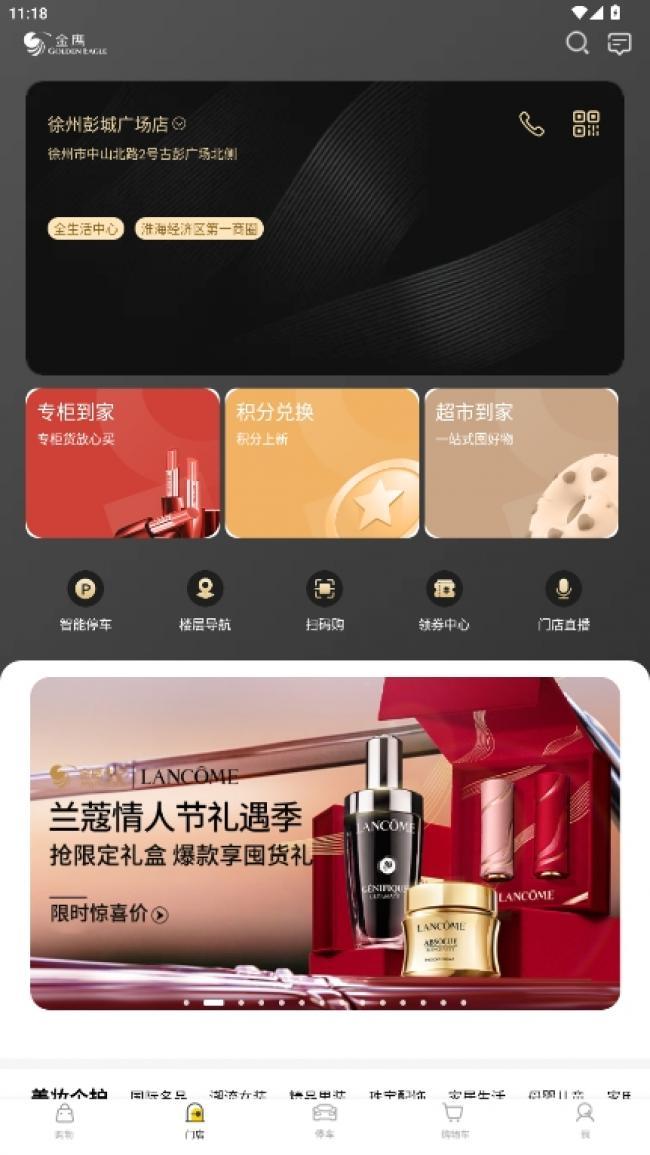Open 智能停车 smart parking
The height and width of the screenshot is (1155, 650).
coord(85,601)
